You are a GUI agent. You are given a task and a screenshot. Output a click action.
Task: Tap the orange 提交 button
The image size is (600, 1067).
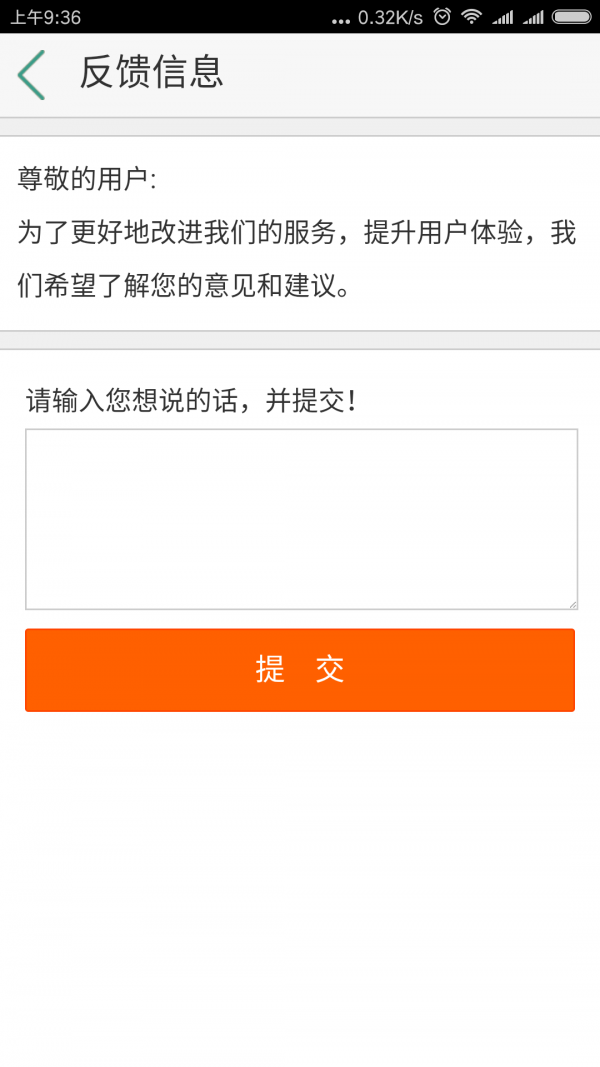(x=300, y=670)
